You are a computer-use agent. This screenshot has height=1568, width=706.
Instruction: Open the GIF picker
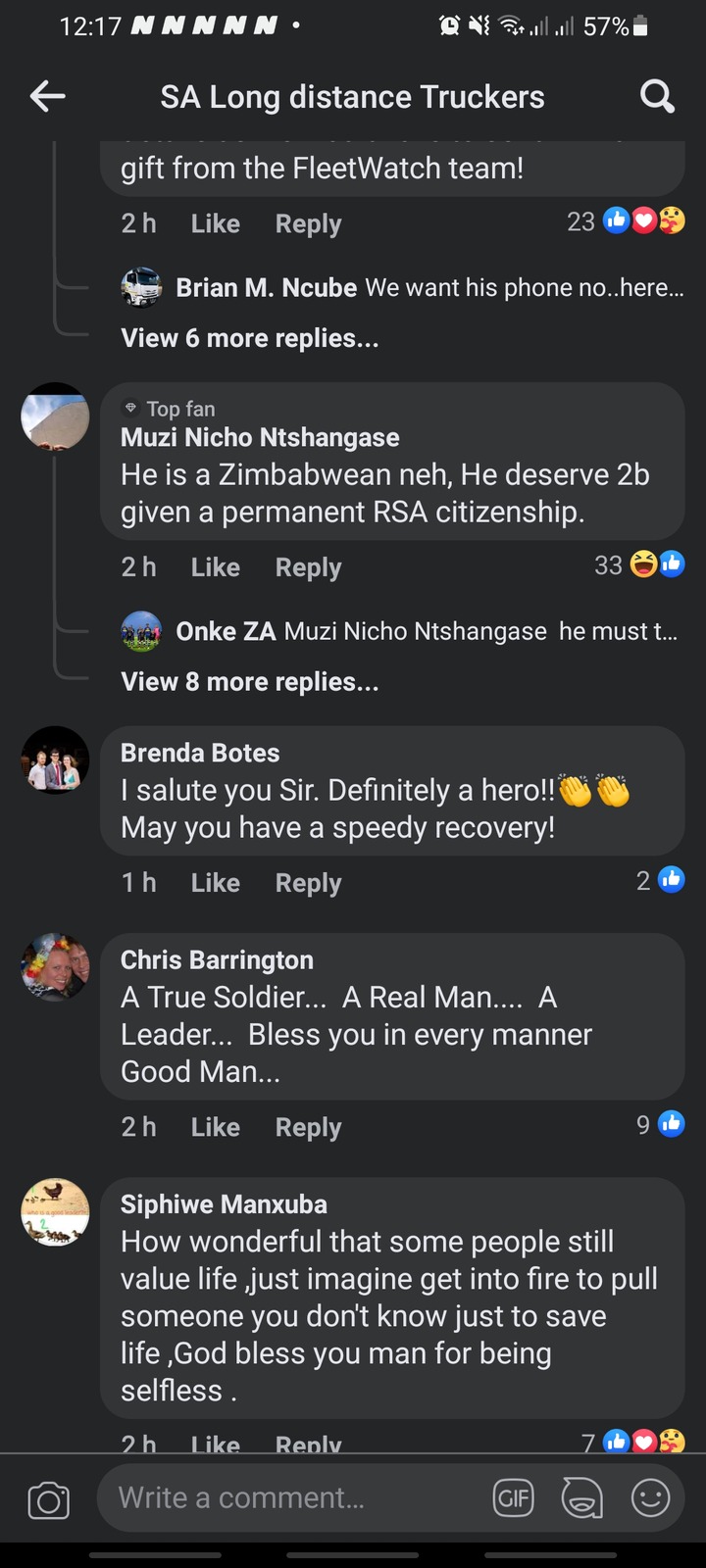click(513, 1497)
